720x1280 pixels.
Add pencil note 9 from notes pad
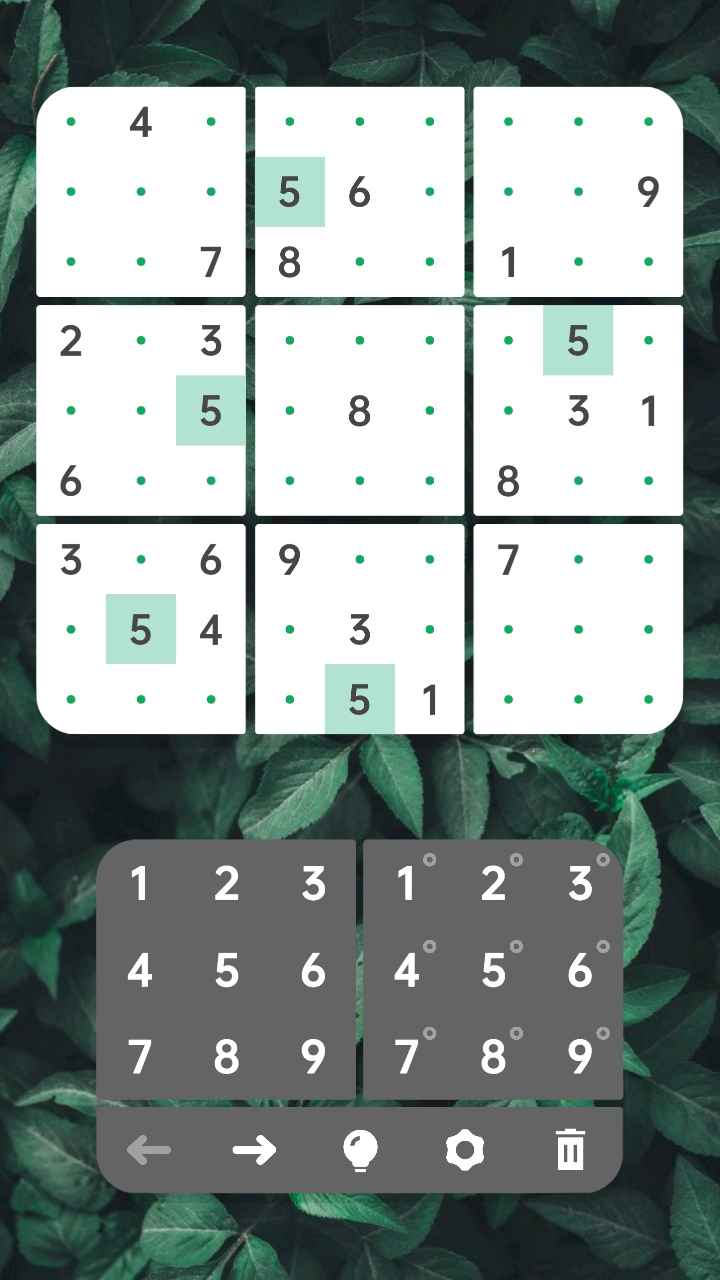(x=583, y=1057)
